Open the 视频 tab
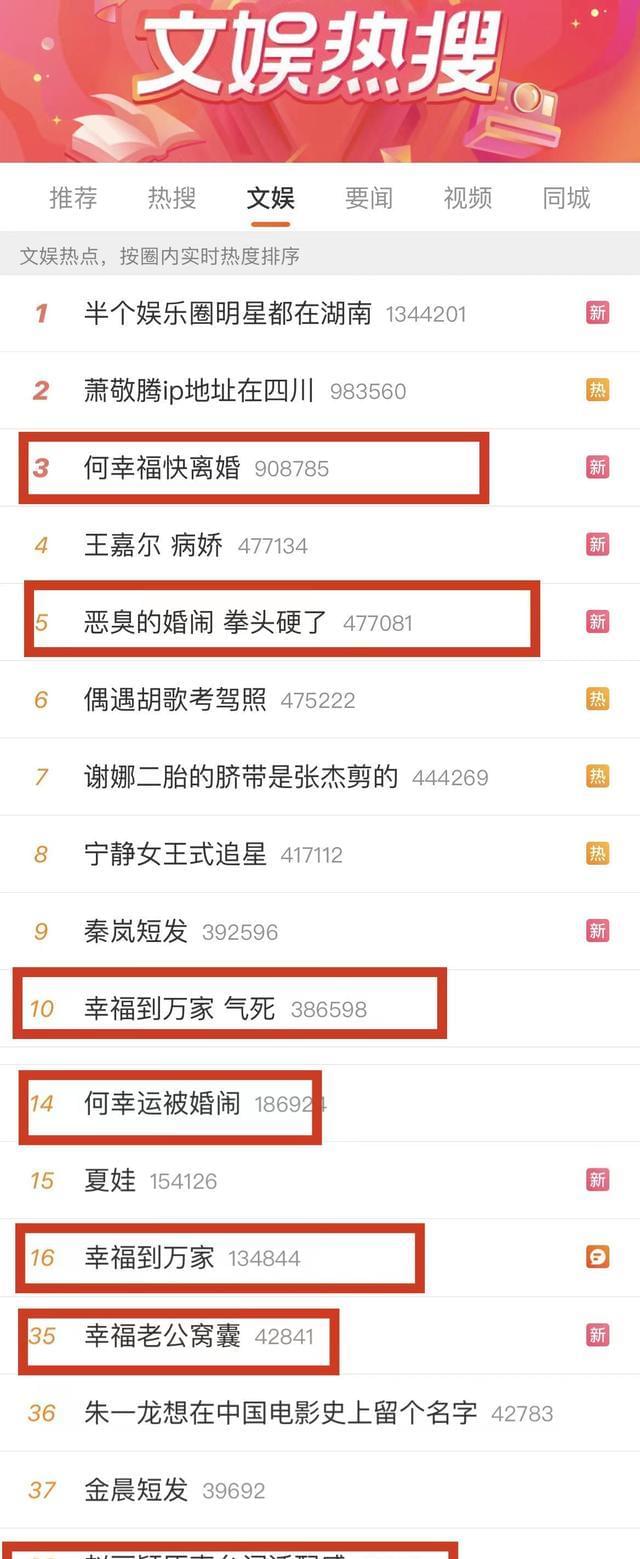640x1559 pixels. pyautogui.click(x=468, y=198)
